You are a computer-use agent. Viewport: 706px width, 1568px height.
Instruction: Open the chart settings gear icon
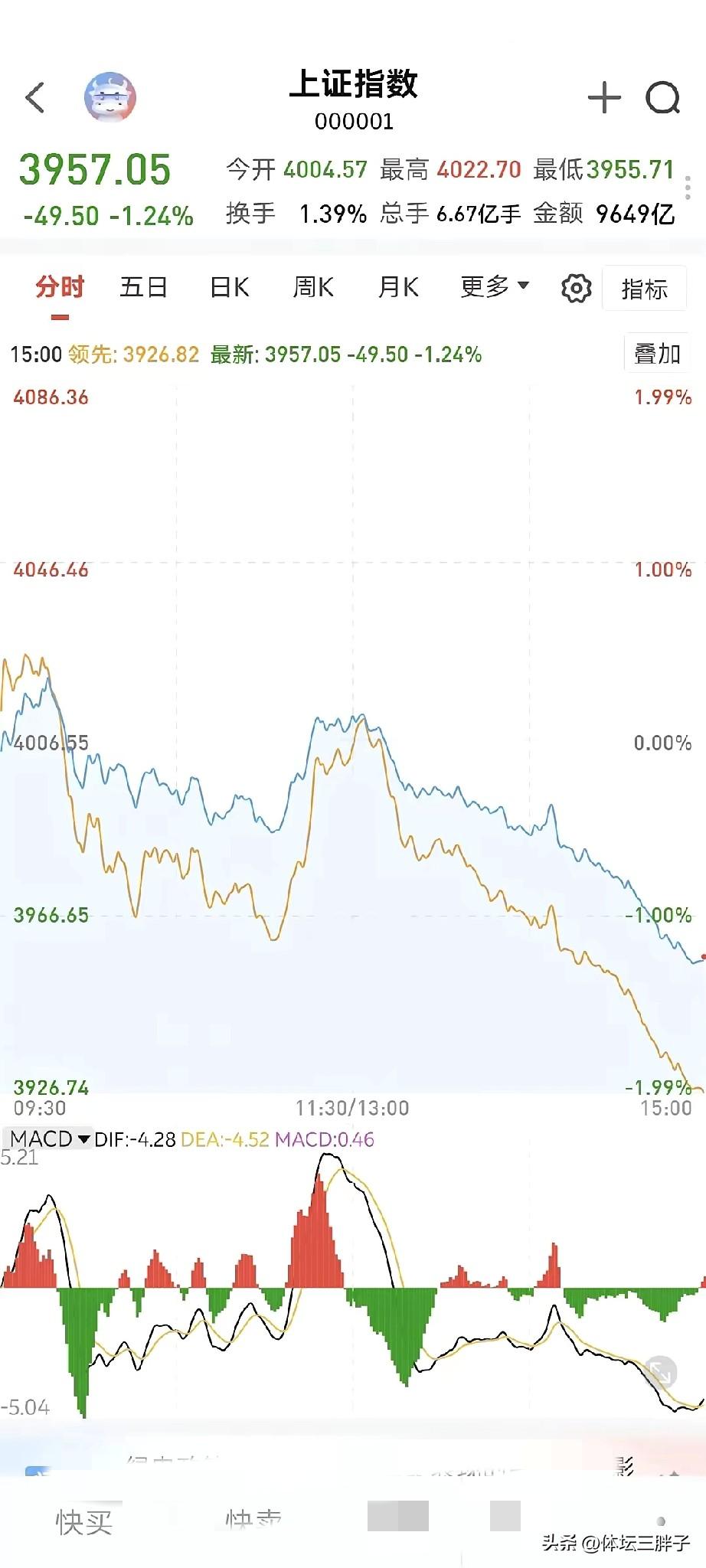pos(577,287)
